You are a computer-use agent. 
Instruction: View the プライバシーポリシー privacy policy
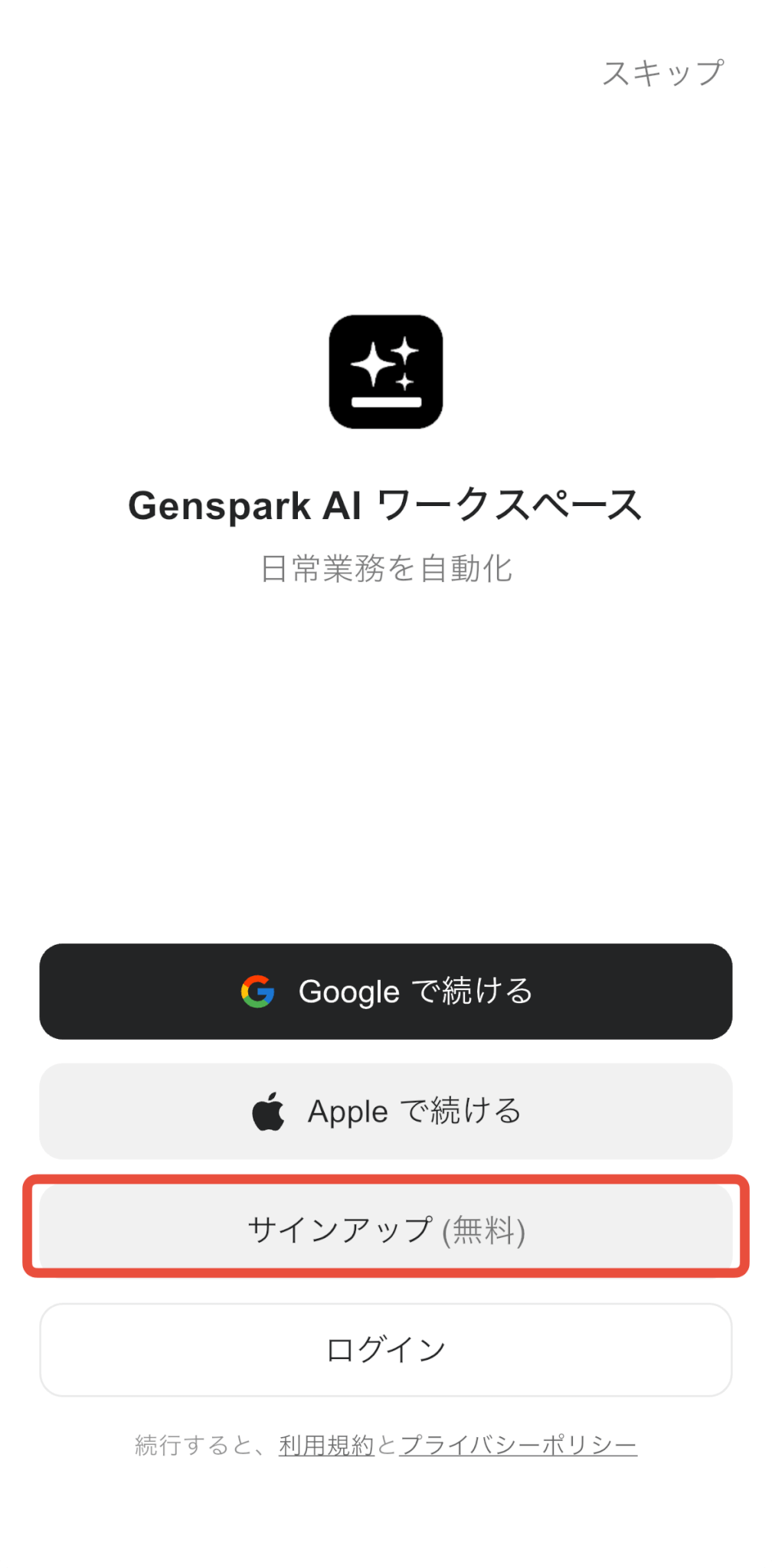(518, 1445)
